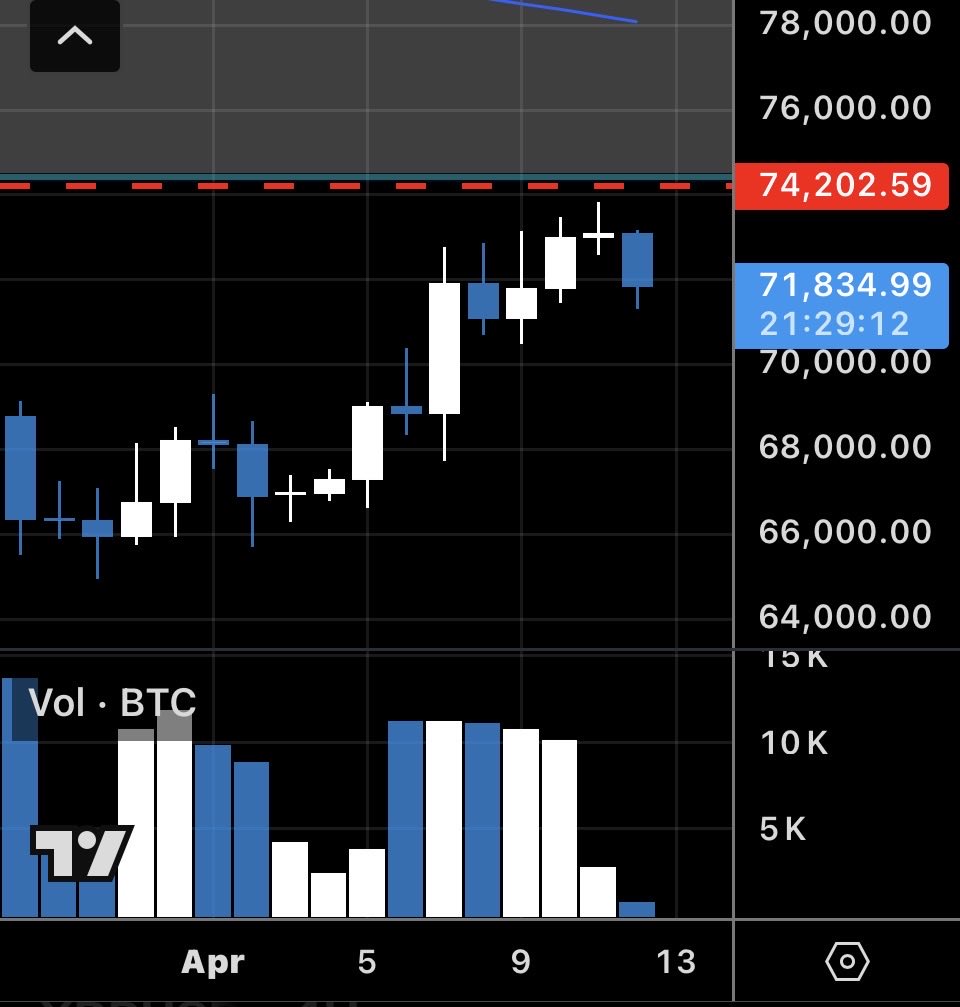
Task: Collapse the indicator legend with the up chevron
Action: pyautogui.click(x=74, y=35)
